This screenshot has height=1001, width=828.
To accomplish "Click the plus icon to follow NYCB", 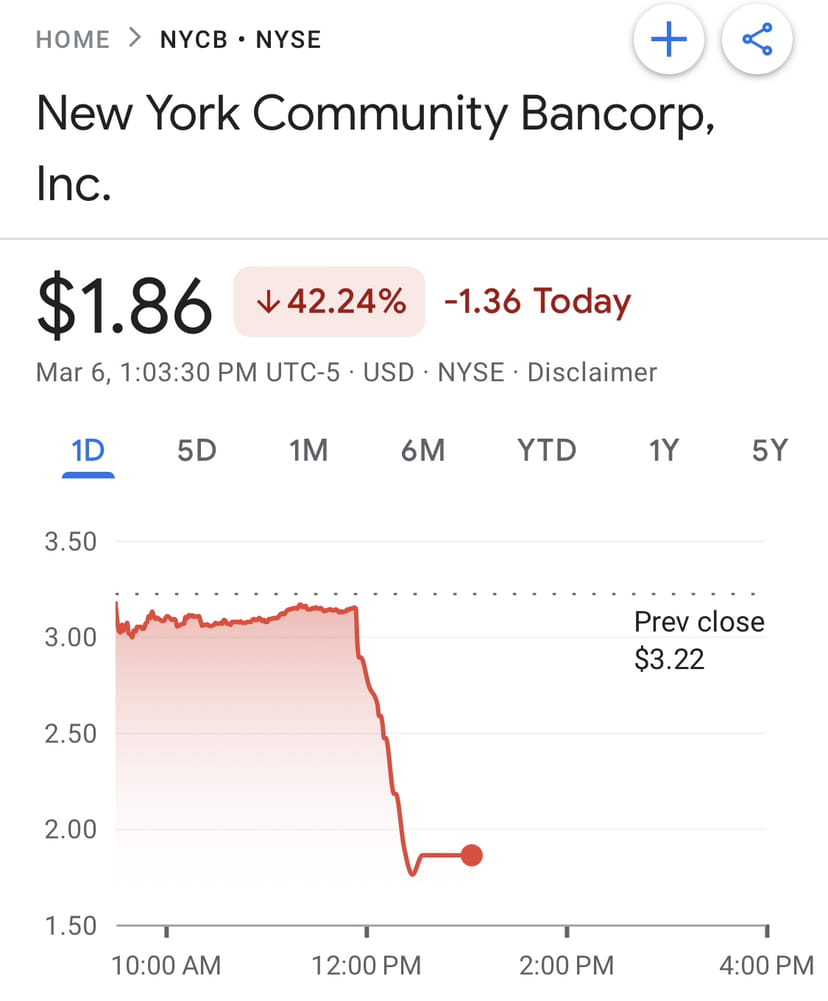I will coord(668,39).
